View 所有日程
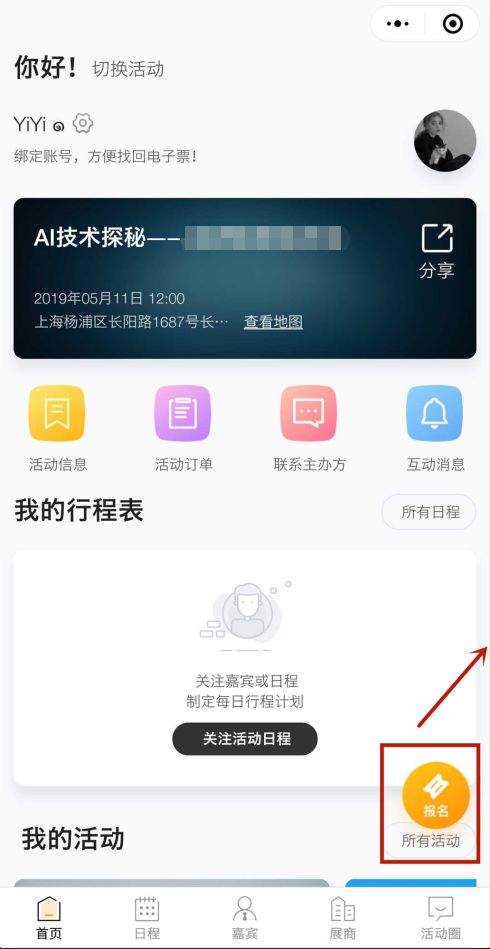Screen dimensions: 490x949 [430, 512]
